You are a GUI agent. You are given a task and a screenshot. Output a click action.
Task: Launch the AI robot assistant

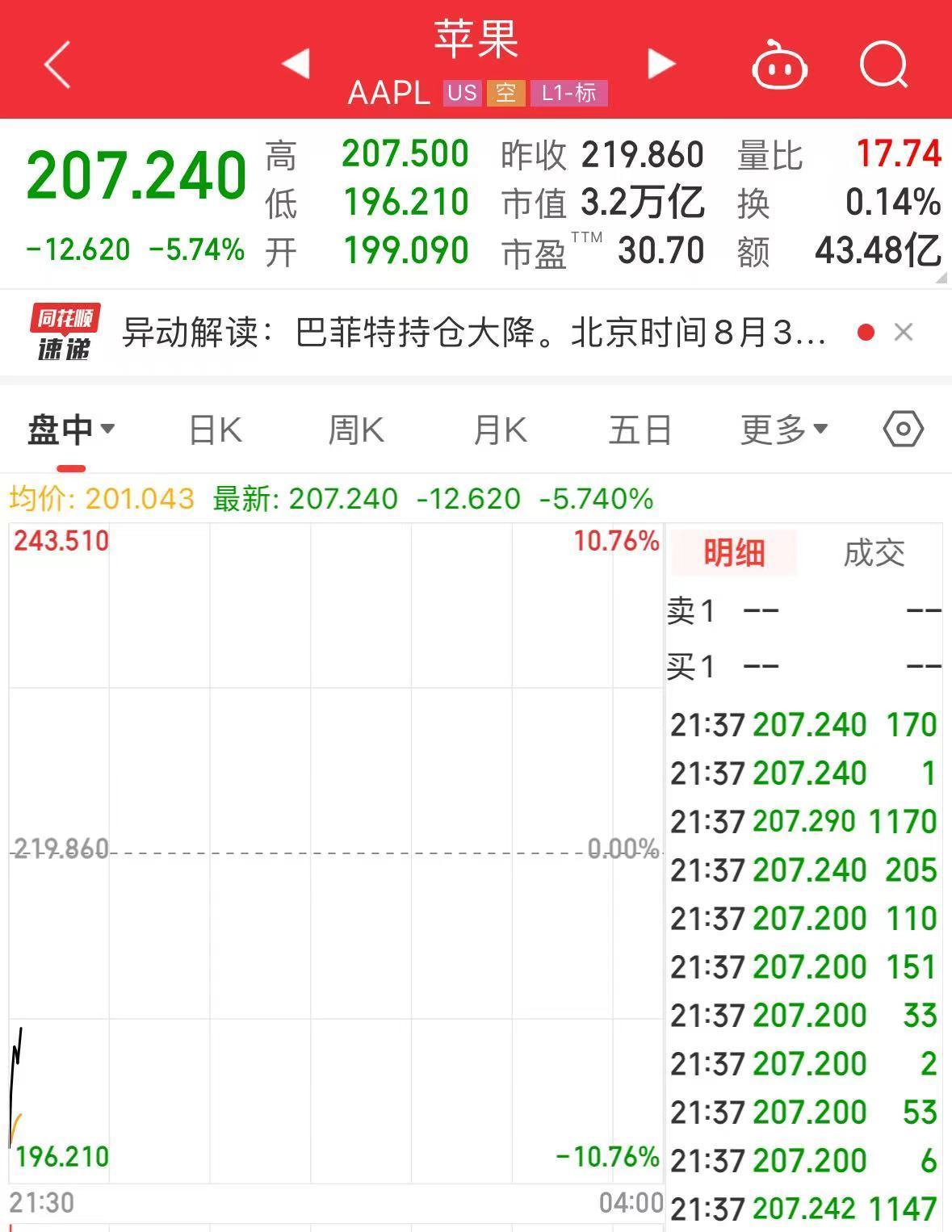(x=778, y=65)
